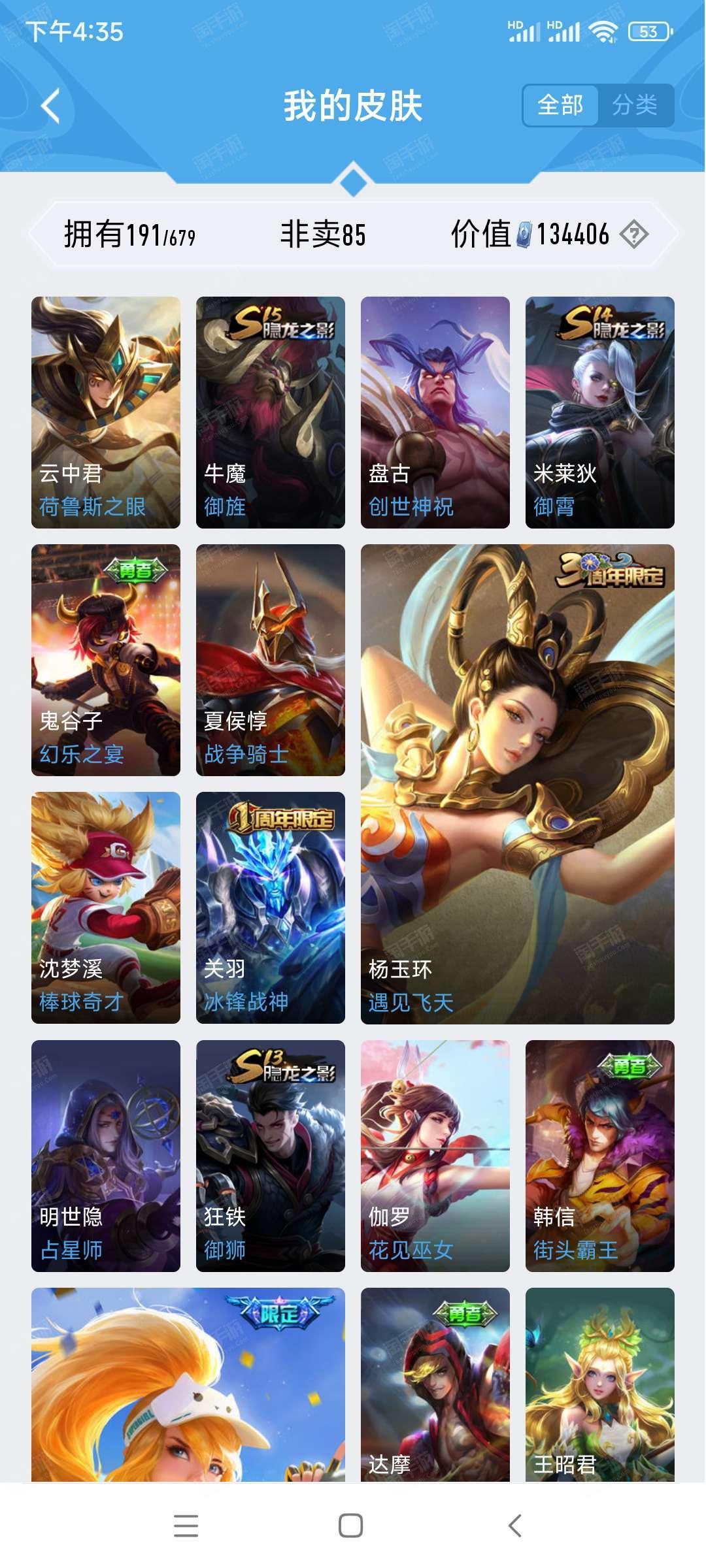View 鬼谷子 幻乐之宴 skin
706x1568 pixels.
(106, 660)
